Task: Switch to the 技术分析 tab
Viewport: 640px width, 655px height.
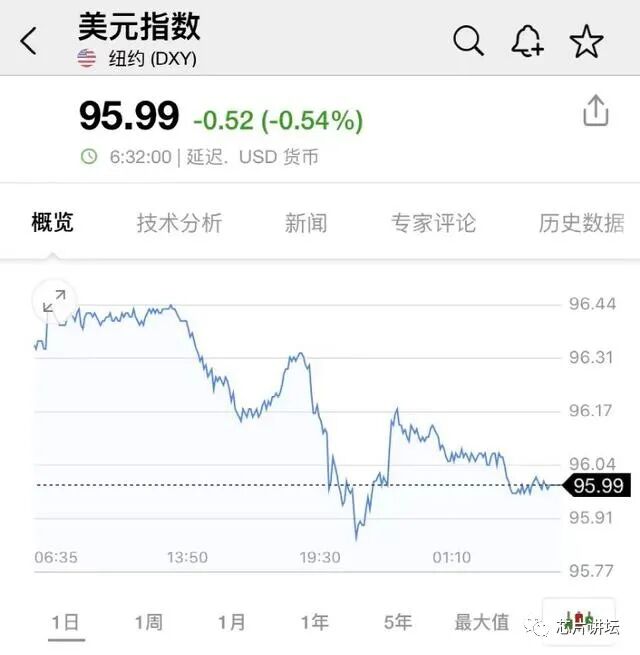Action: (179, 222)
